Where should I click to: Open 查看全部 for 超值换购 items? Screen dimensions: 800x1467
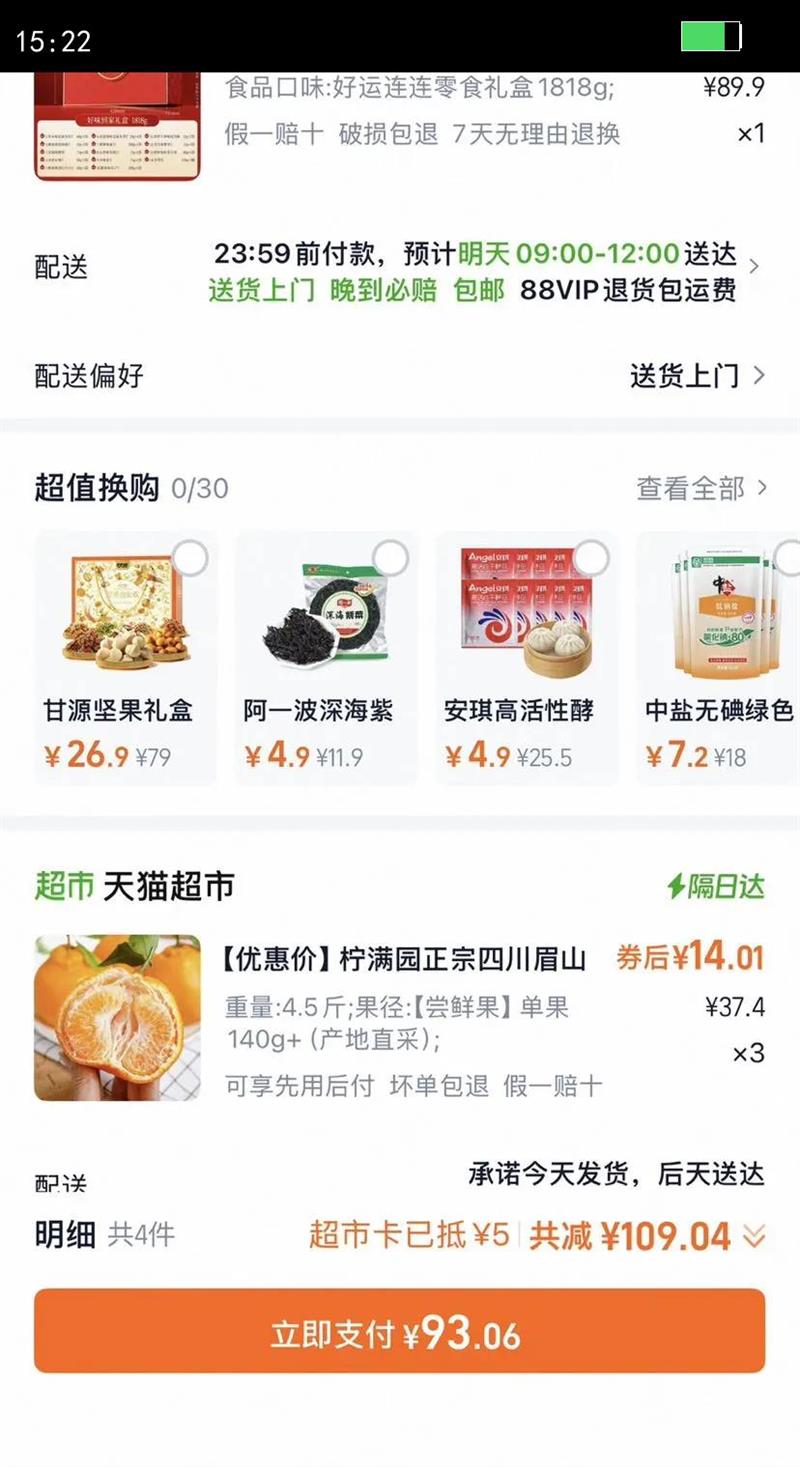coord(701,488)
